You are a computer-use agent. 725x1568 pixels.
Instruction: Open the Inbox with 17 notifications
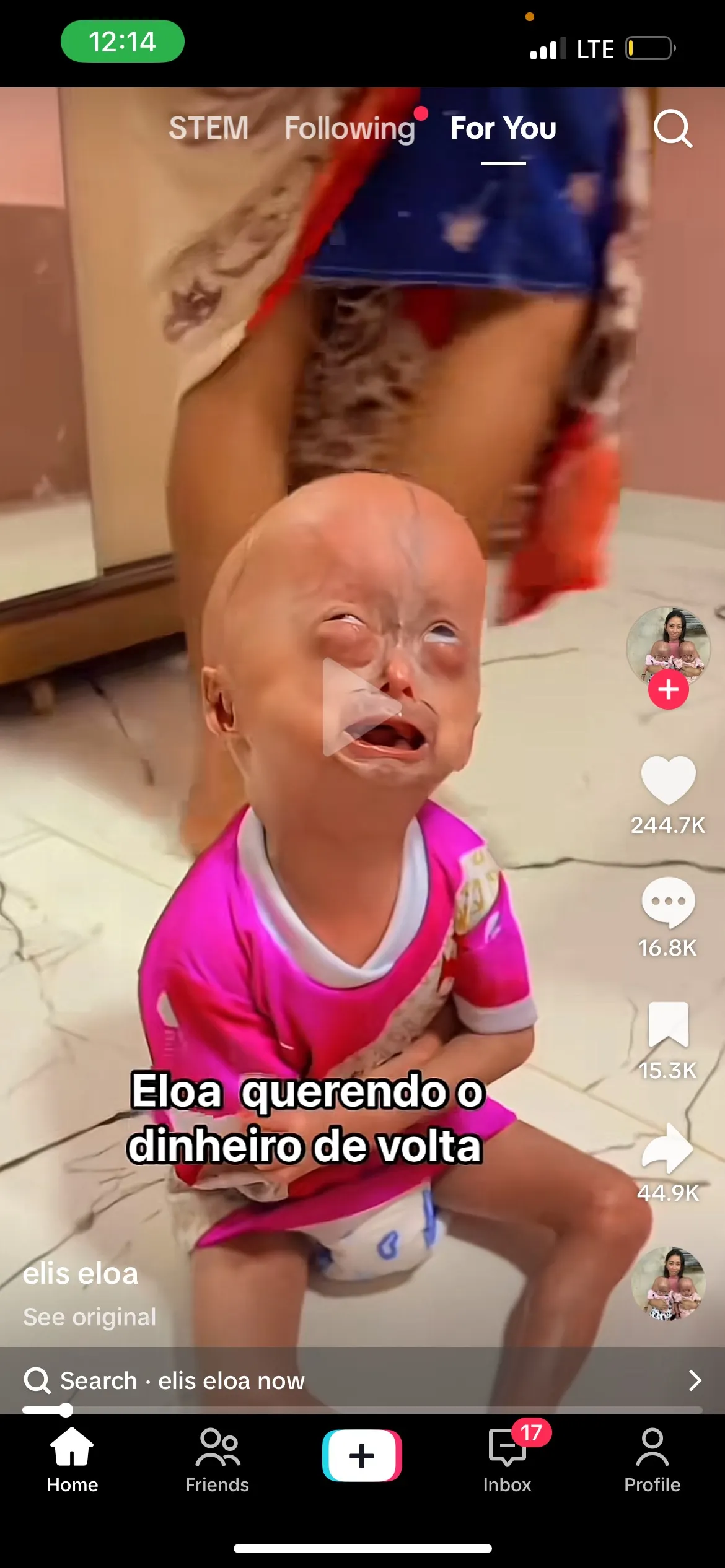[507, 1458]
